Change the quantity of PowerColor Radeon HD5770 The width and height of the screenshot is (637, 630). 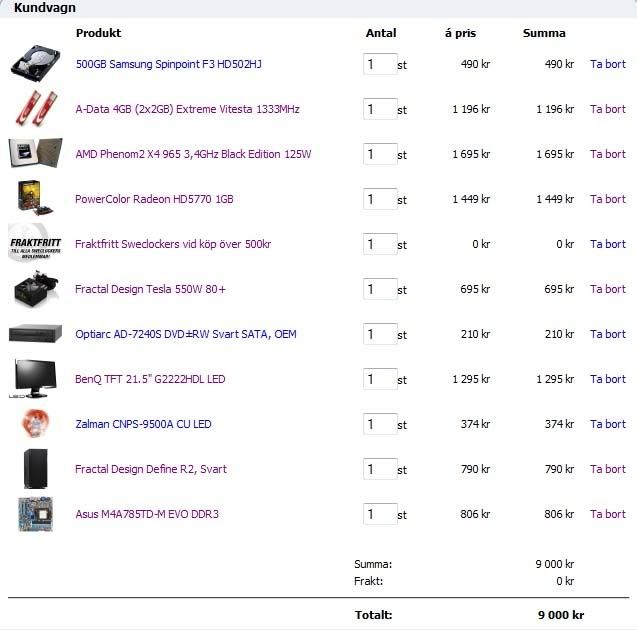tap(380, 199)
